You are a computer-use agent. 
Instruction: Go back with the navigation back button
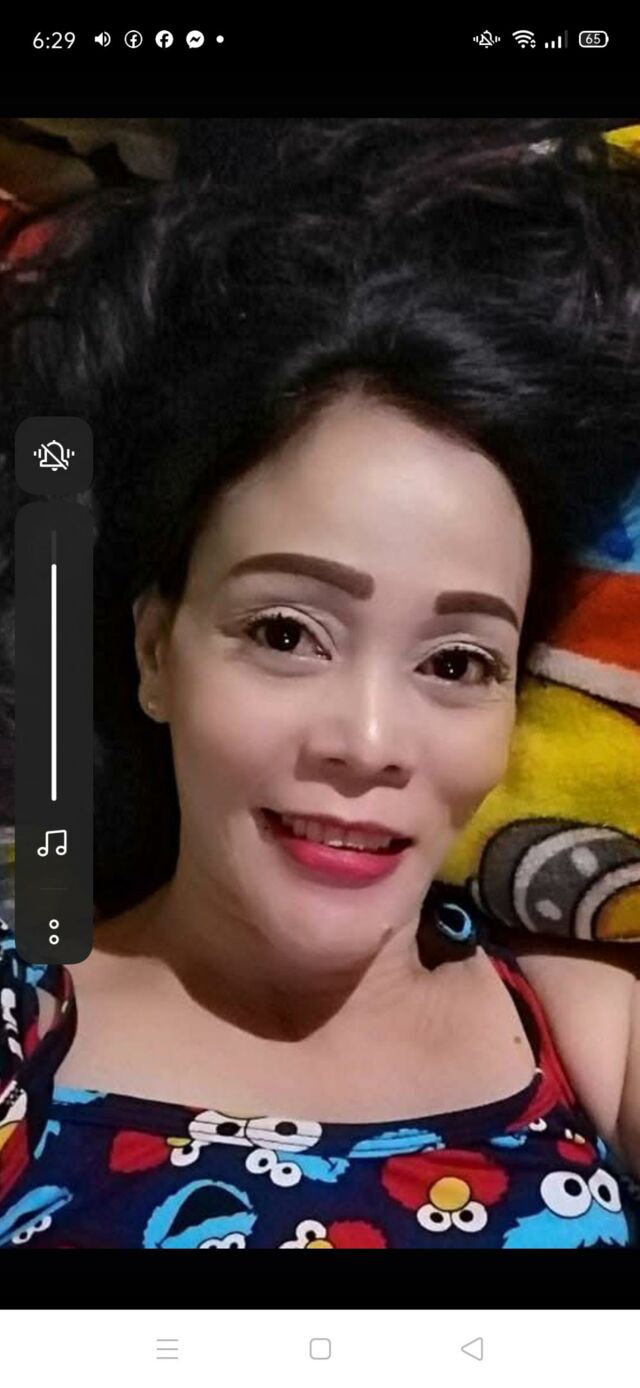click(x=472, y=1348)
